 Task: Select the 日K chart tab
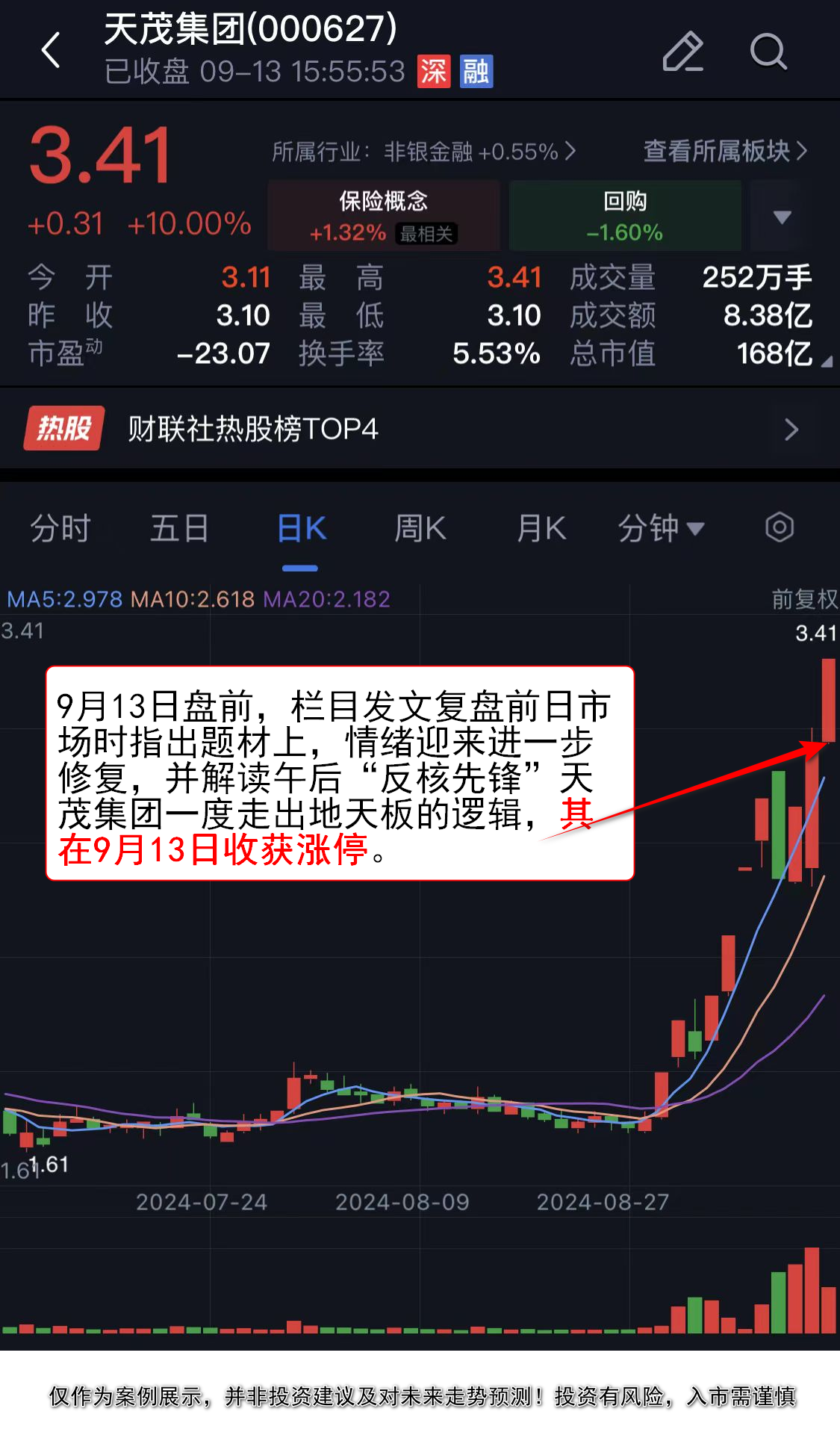301,528
